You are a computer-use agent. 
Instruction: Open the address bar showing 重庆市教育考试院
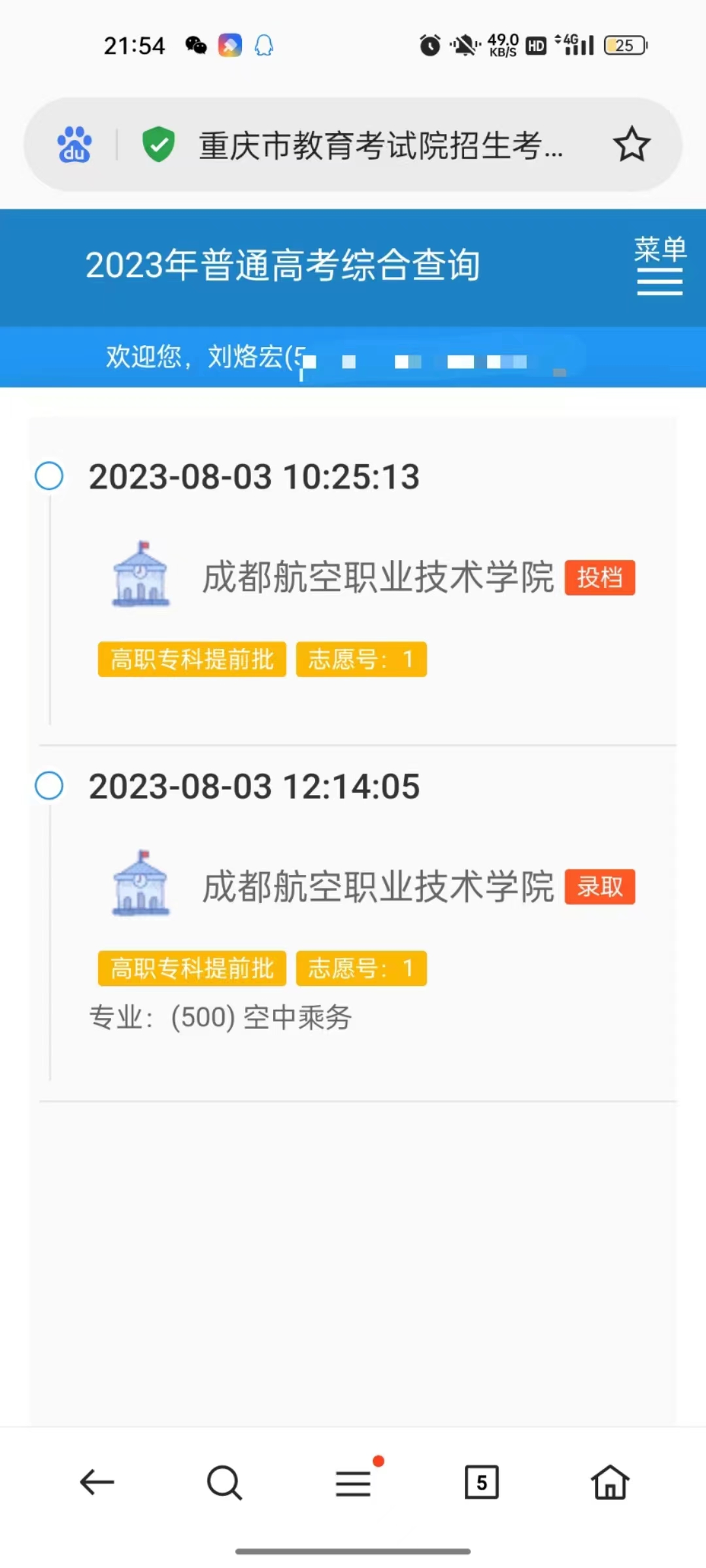coord(381,144)
